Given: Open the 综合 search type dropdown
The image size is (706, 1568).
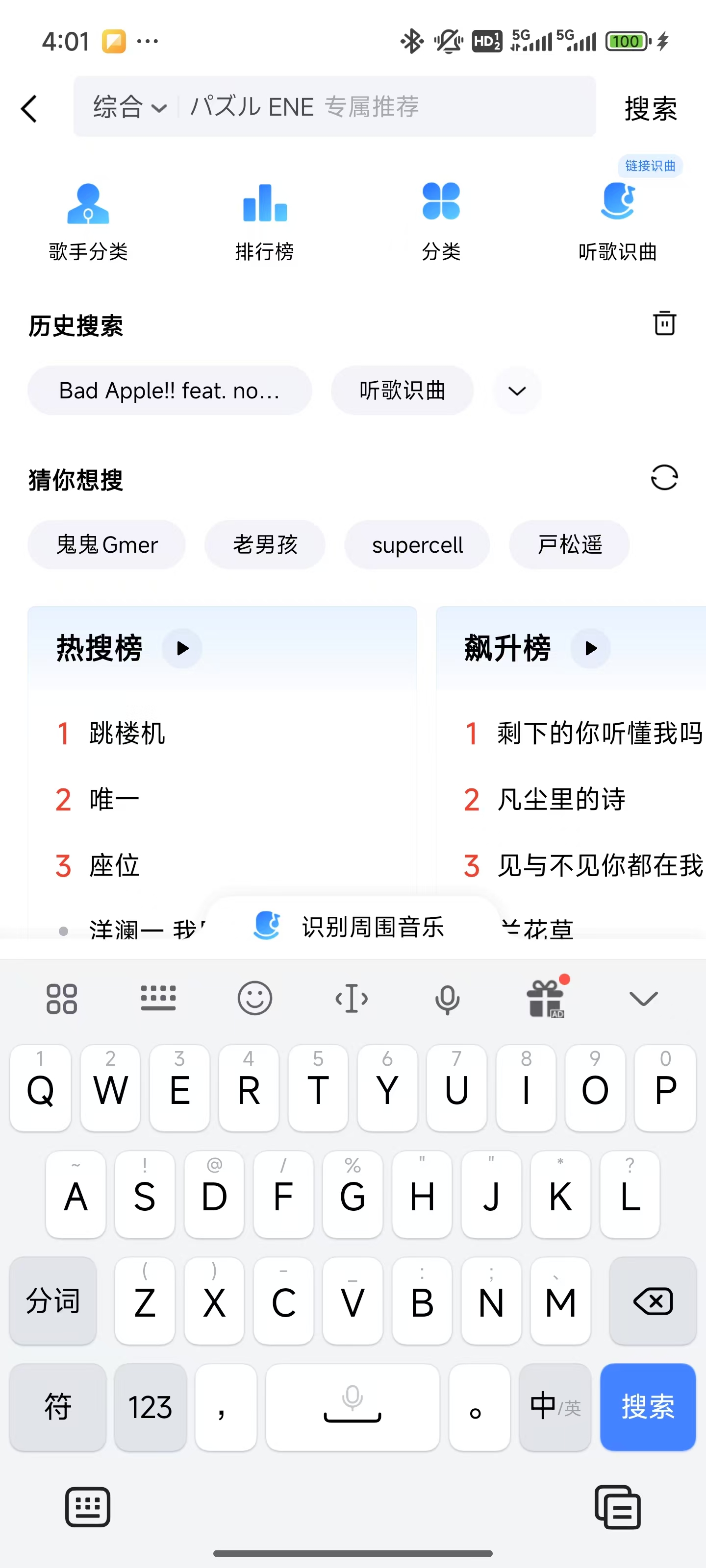Looking at the screenshot, I should tap(129, 107).
